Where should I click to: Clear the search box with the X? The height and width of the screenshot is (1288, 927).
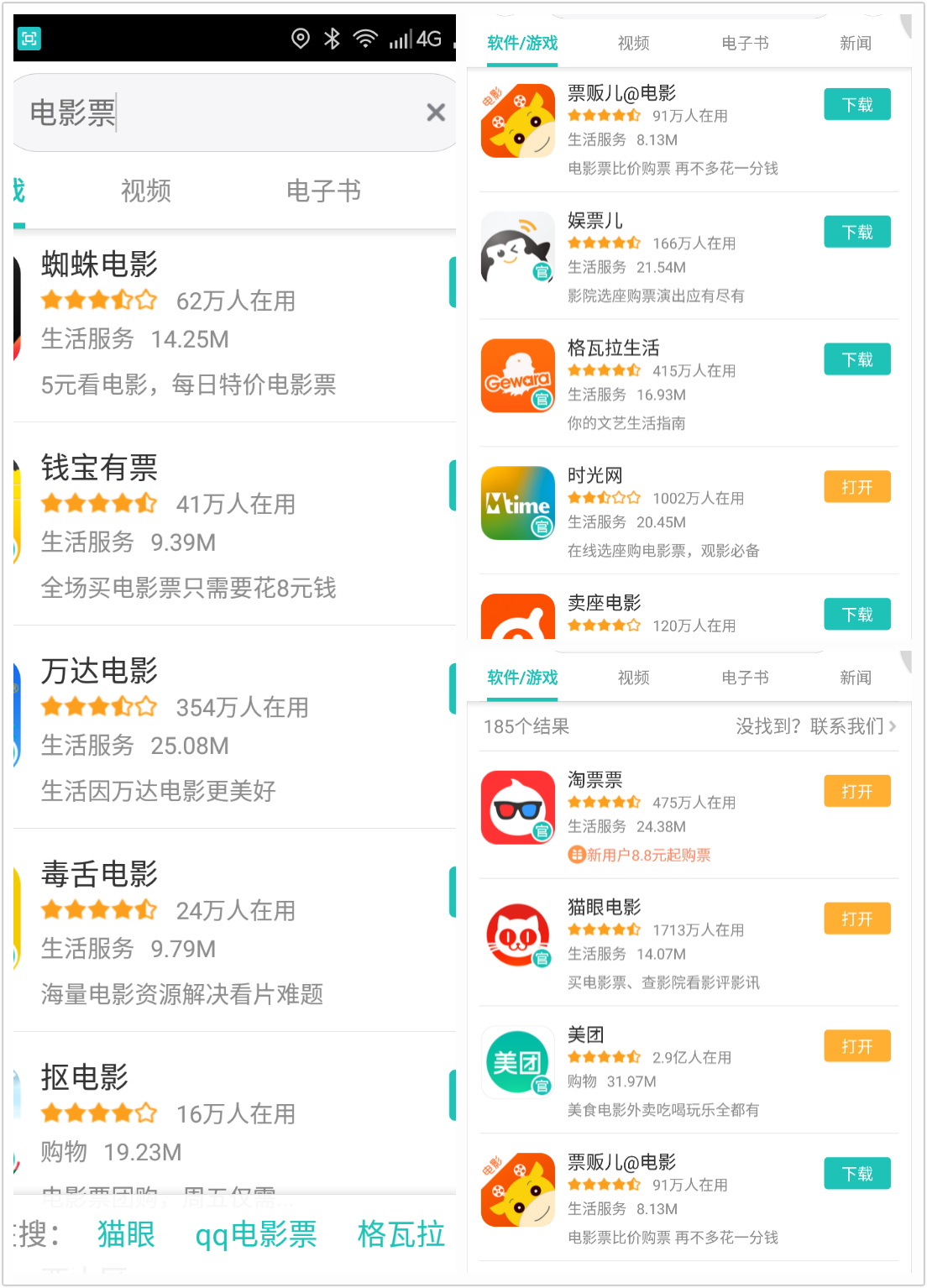(x=435, y=113)
